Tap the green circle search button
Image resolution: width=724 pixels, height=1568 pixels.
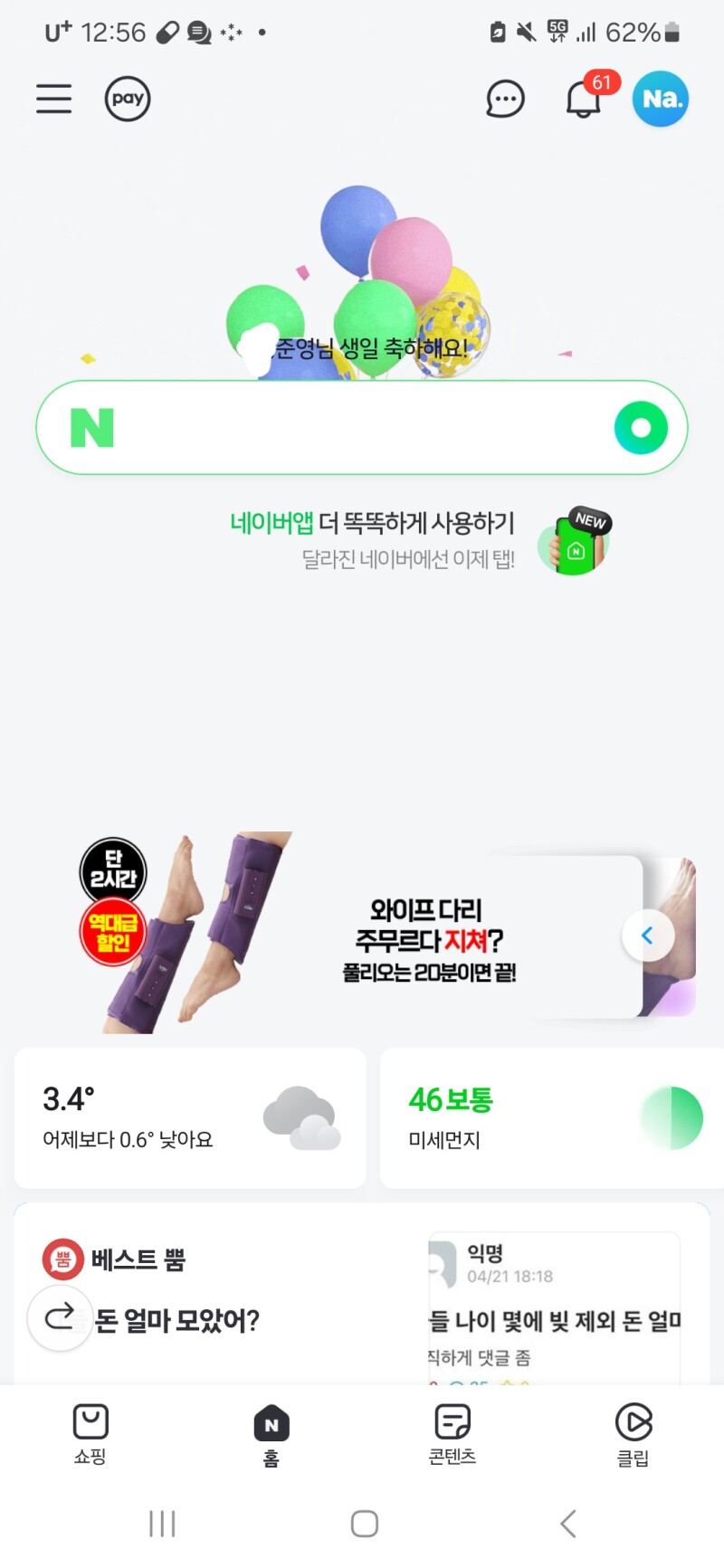pyautogui.click(x=641, y=428)
